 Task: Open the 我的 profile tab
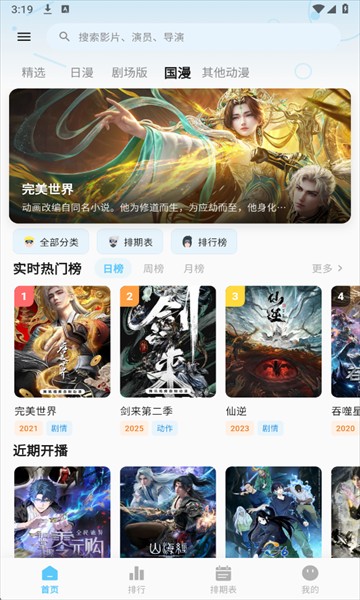(x=310, y=580)
